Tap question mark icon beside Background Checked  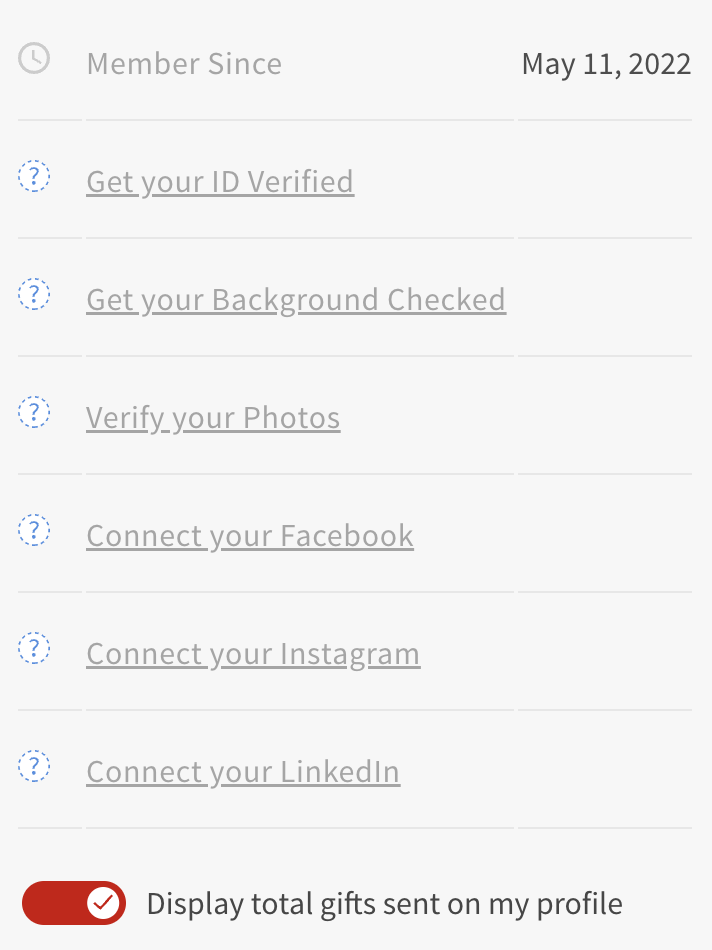(x=34, y=295)
